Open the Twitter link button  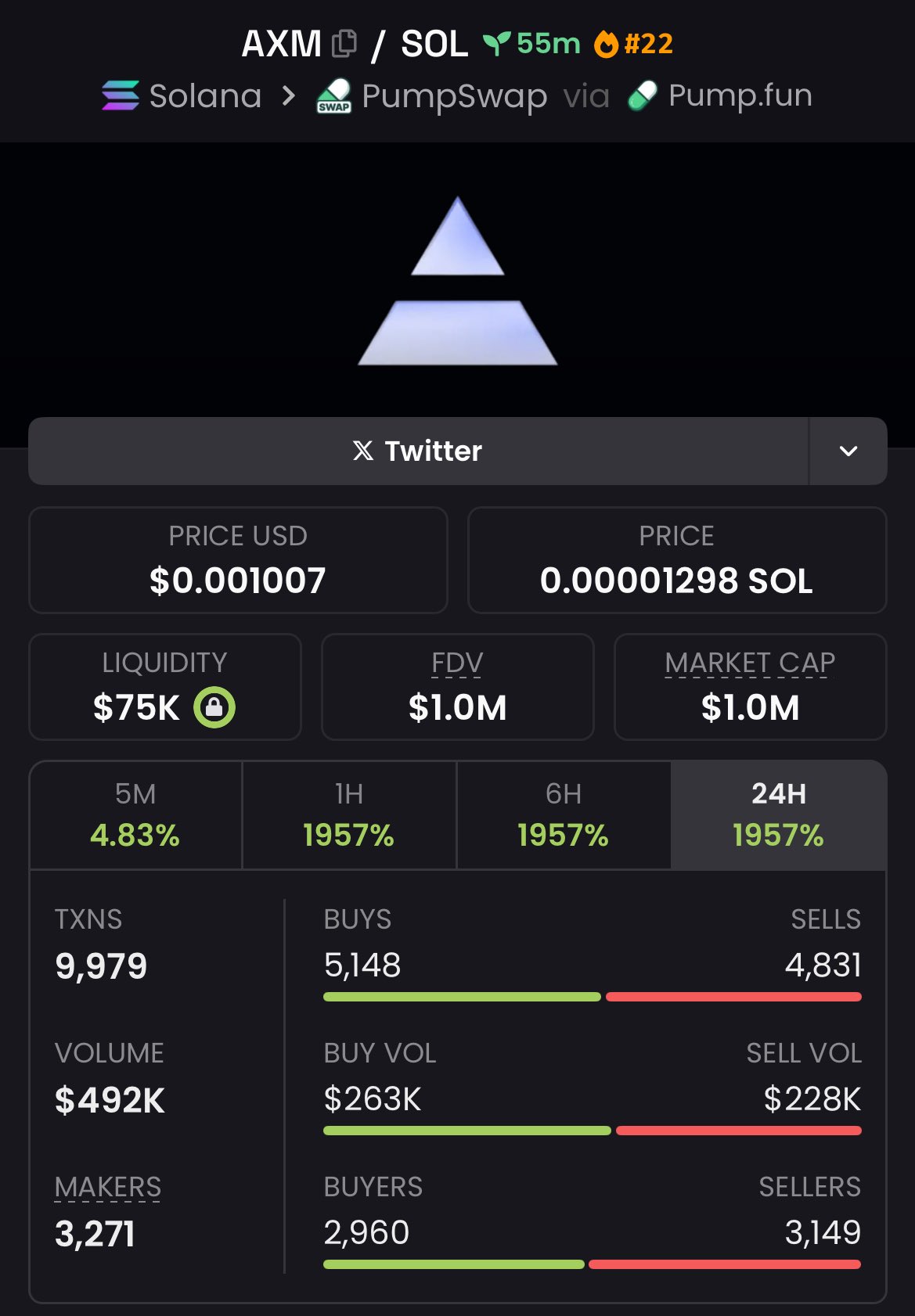coord(418,451)
